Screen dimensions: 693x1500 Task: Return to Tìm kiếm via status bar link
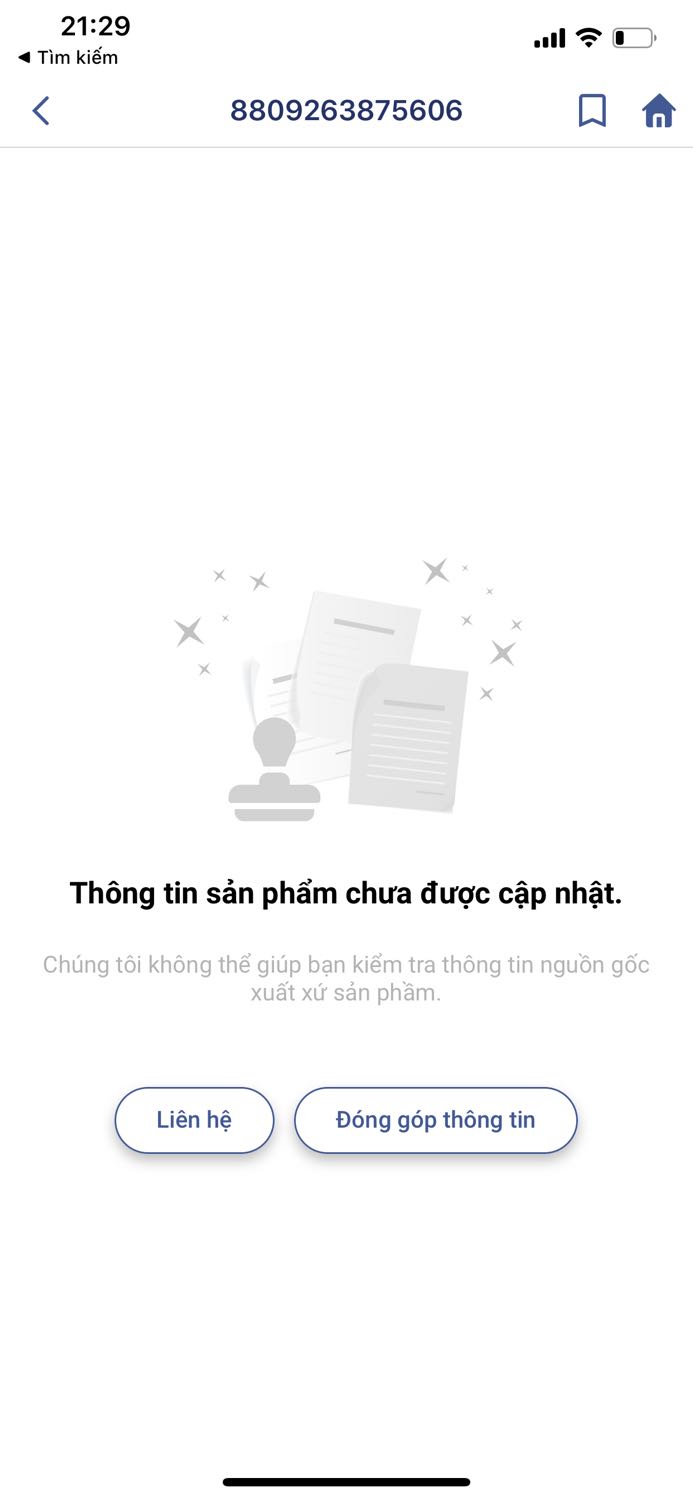68,57
